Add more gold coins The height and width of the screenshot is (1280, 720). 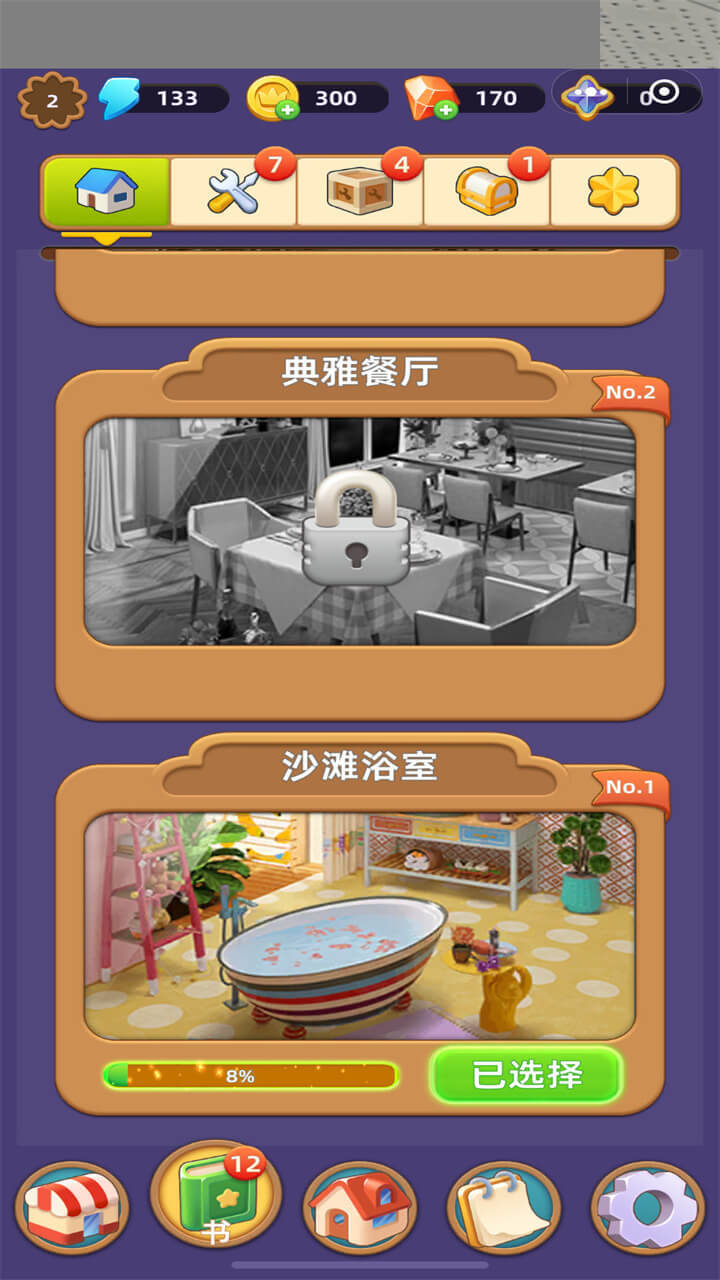click(289, 110)
